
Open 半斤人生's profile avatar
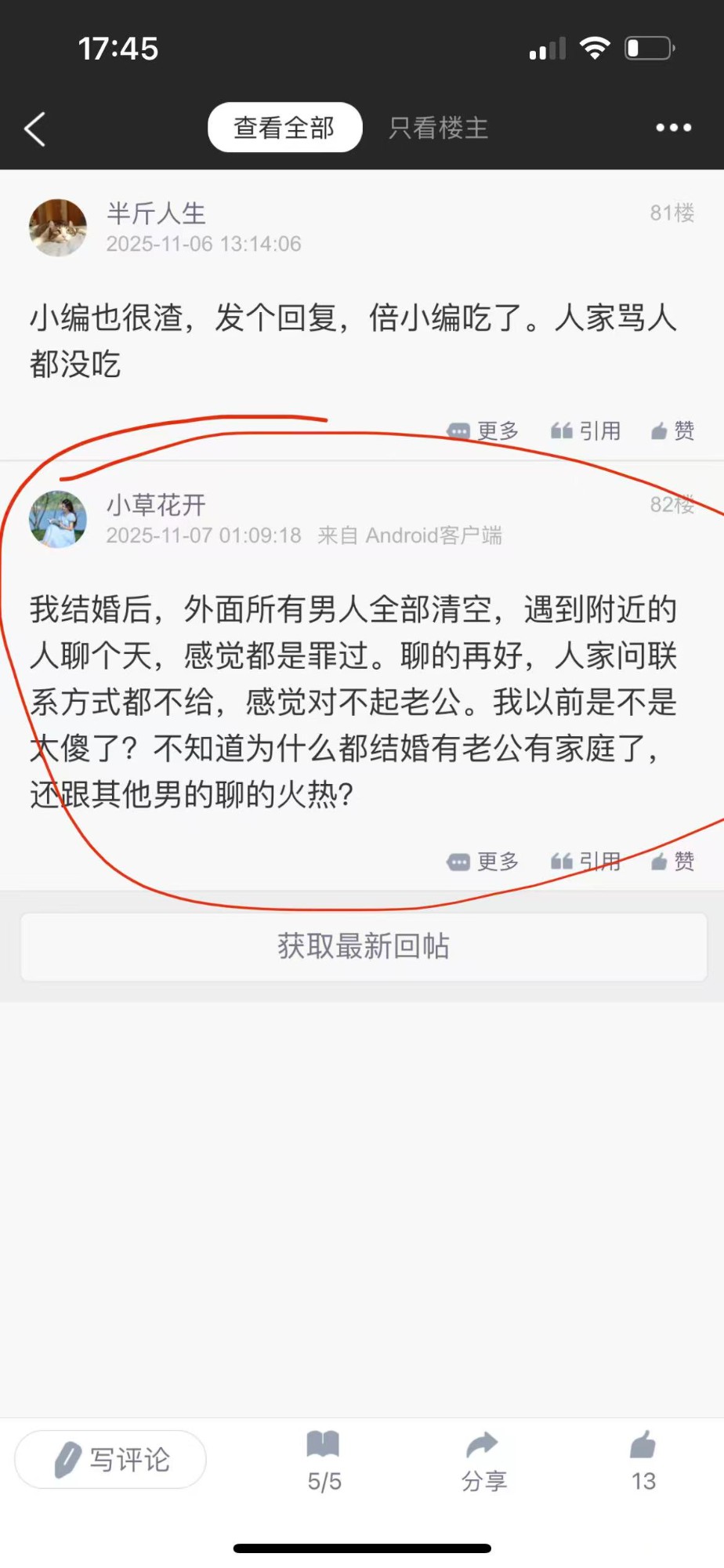click(58, 227)
